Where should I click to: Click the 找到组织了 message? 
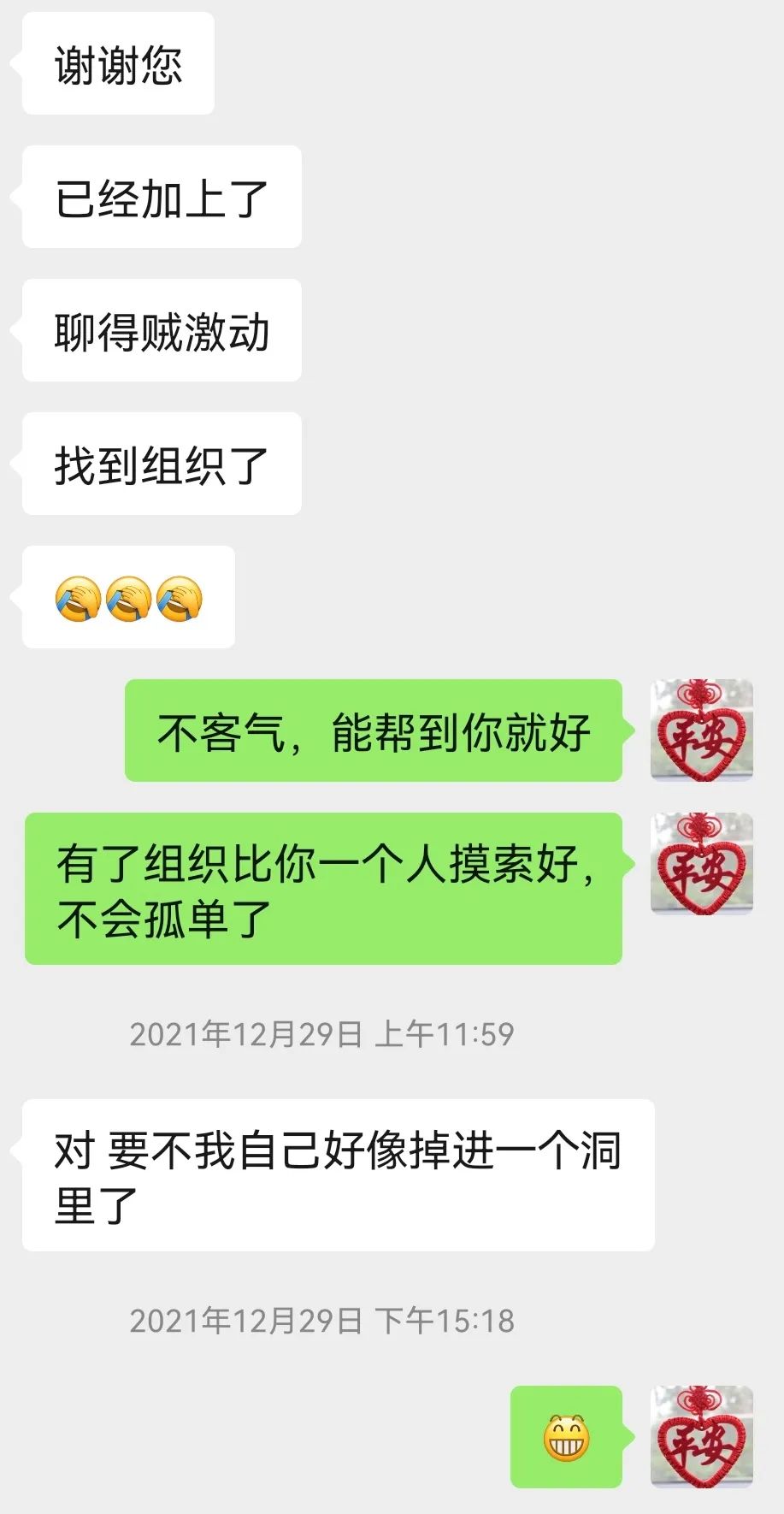pos(161,464)
